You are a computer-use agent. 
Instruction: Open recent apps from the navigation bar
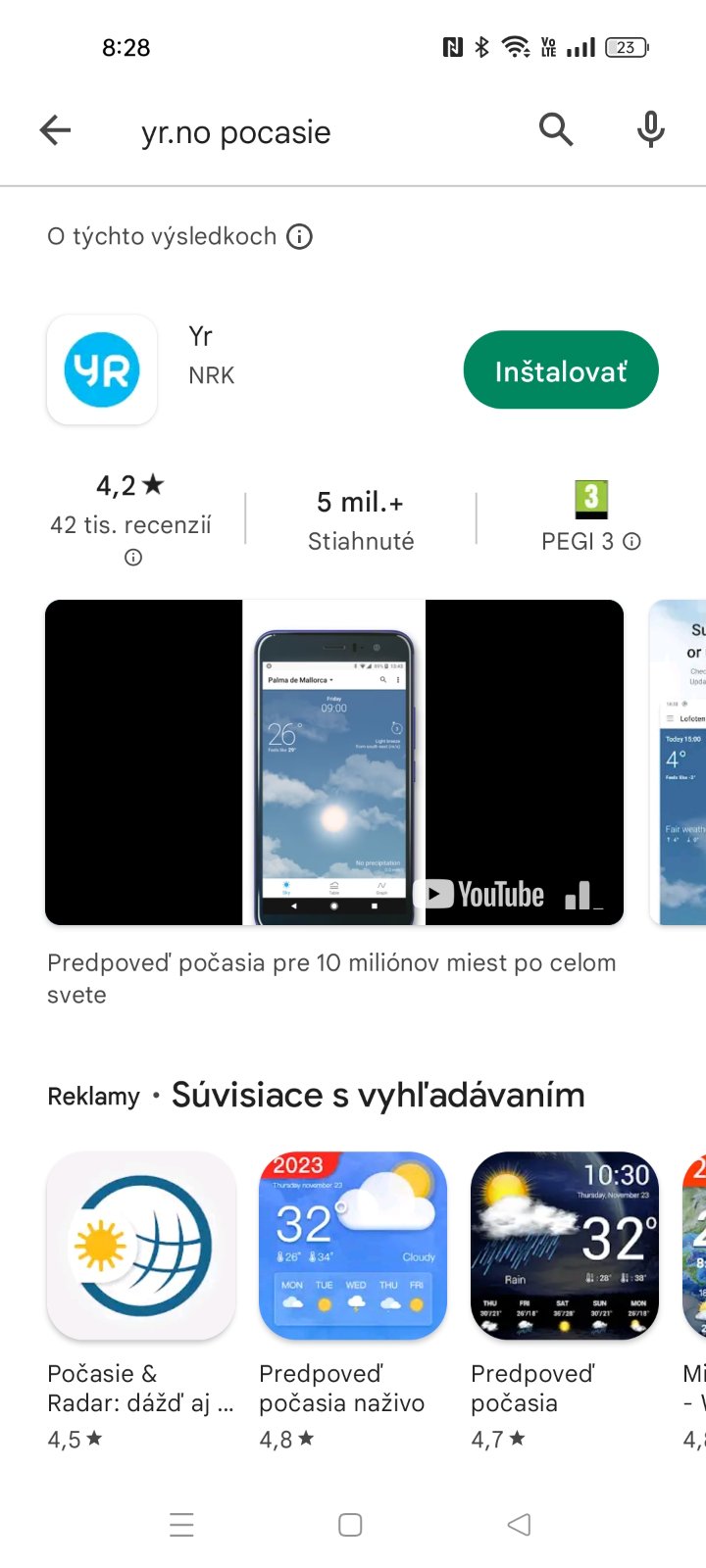181,1525
